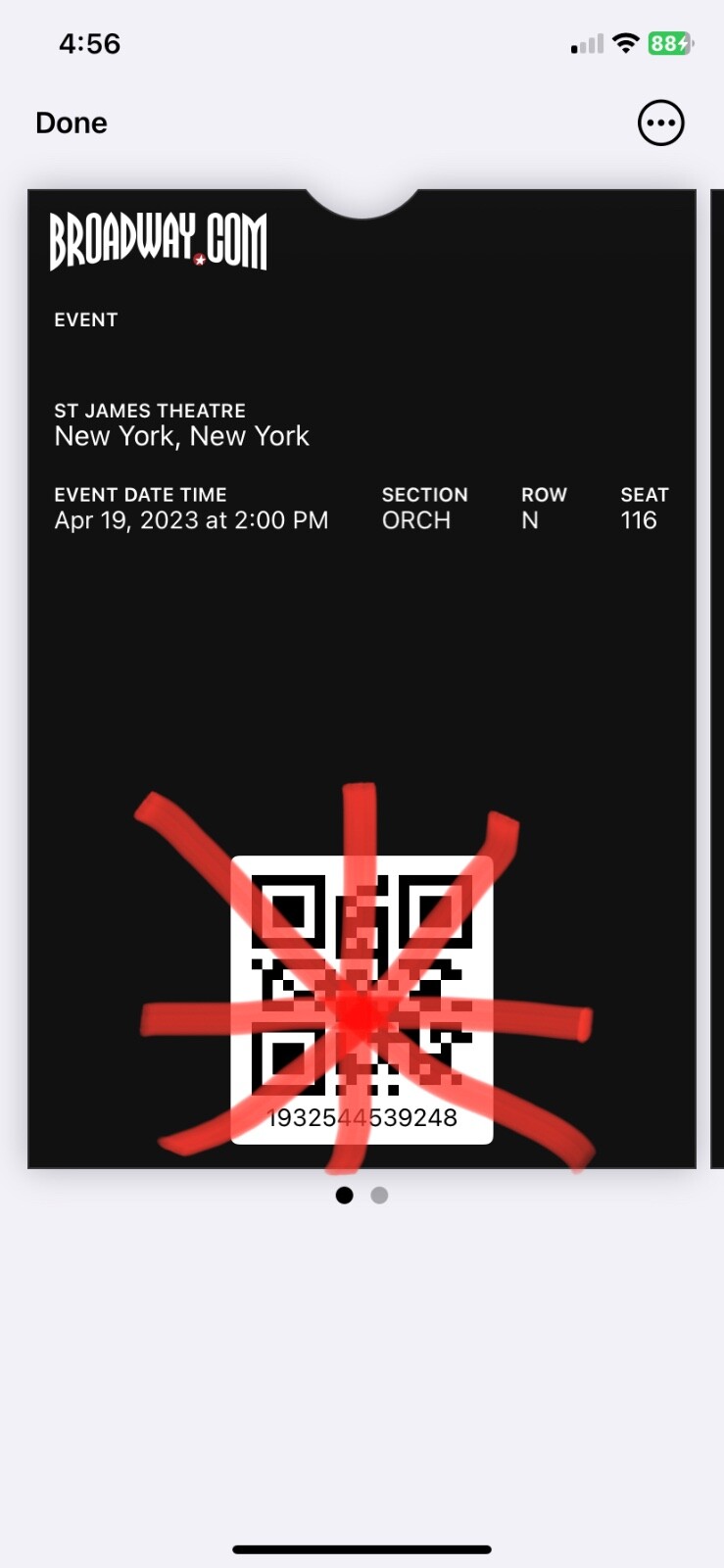This screenshot has width=724, height=1568.
Task: Tap Done to close the ticket view
Action: [70, 122]
